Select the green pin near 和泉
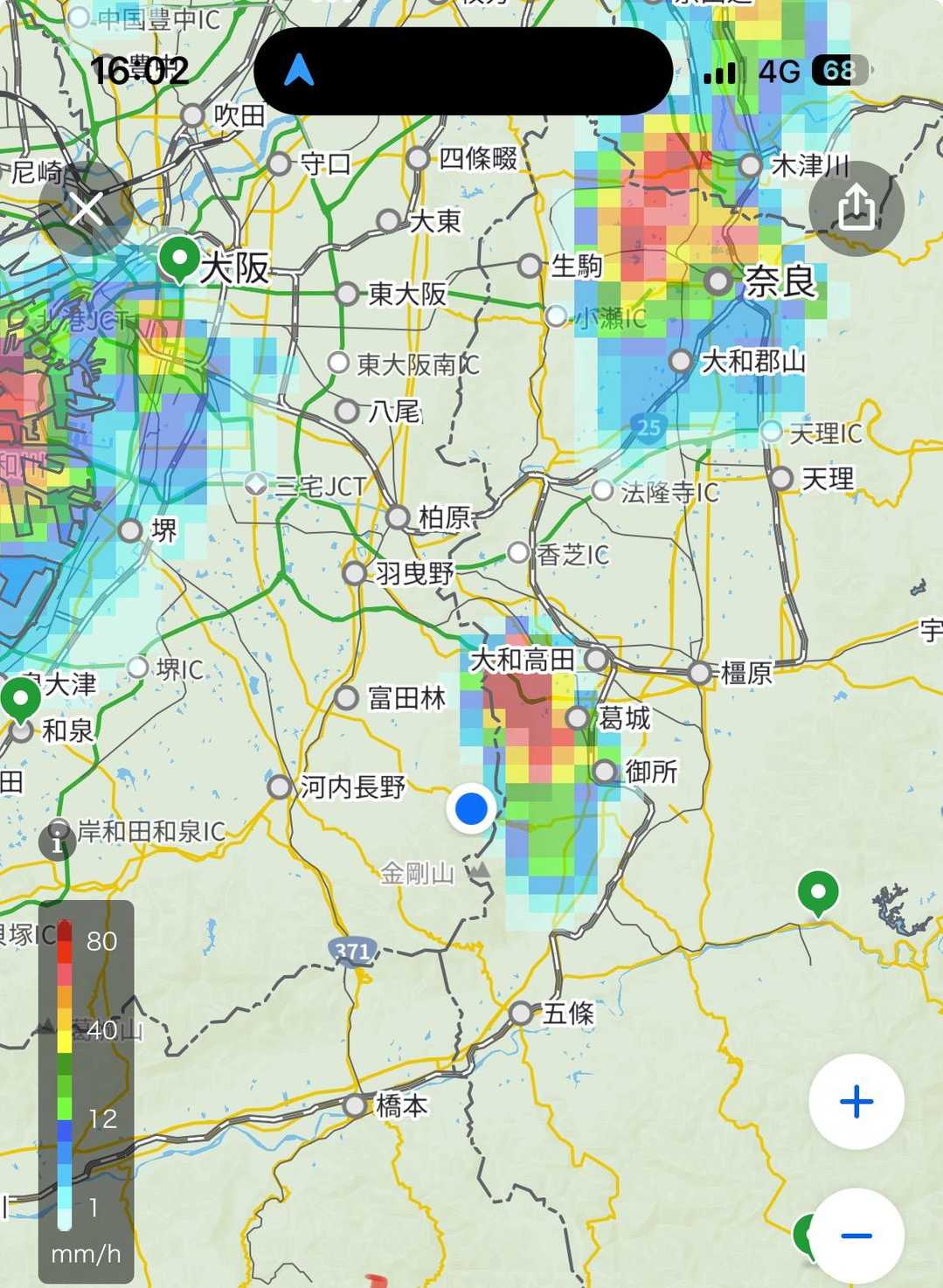 click(x=20, y=699)
